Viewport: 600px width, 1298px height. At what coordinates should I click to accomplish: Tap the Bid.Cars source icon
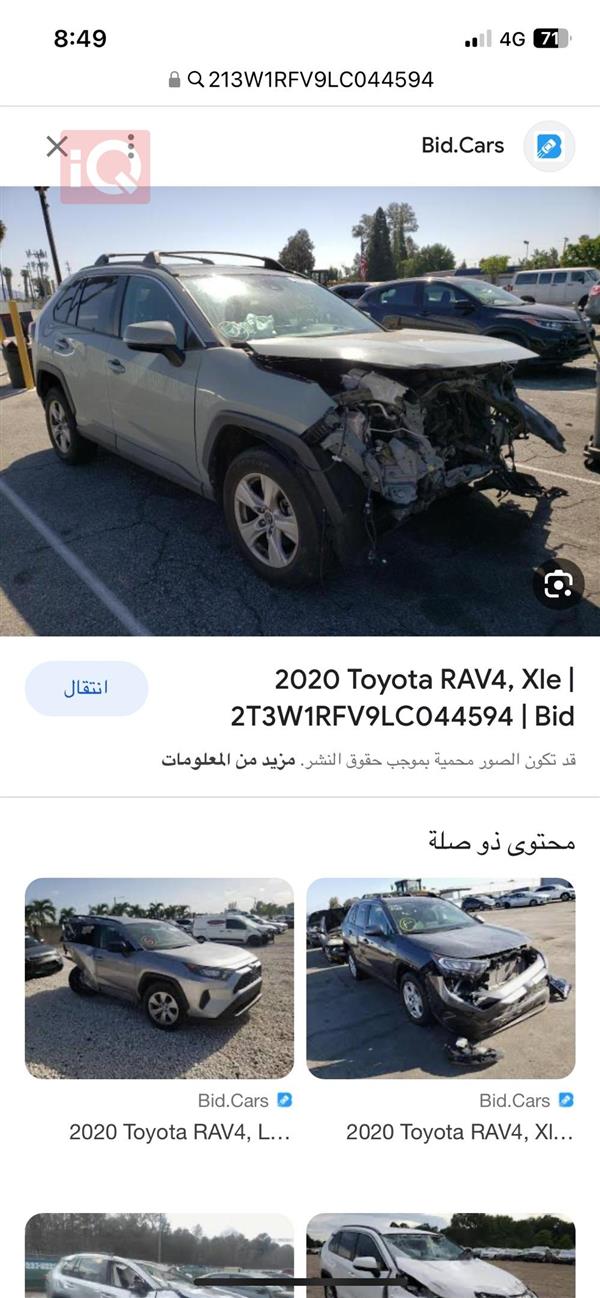coord(549,146)
